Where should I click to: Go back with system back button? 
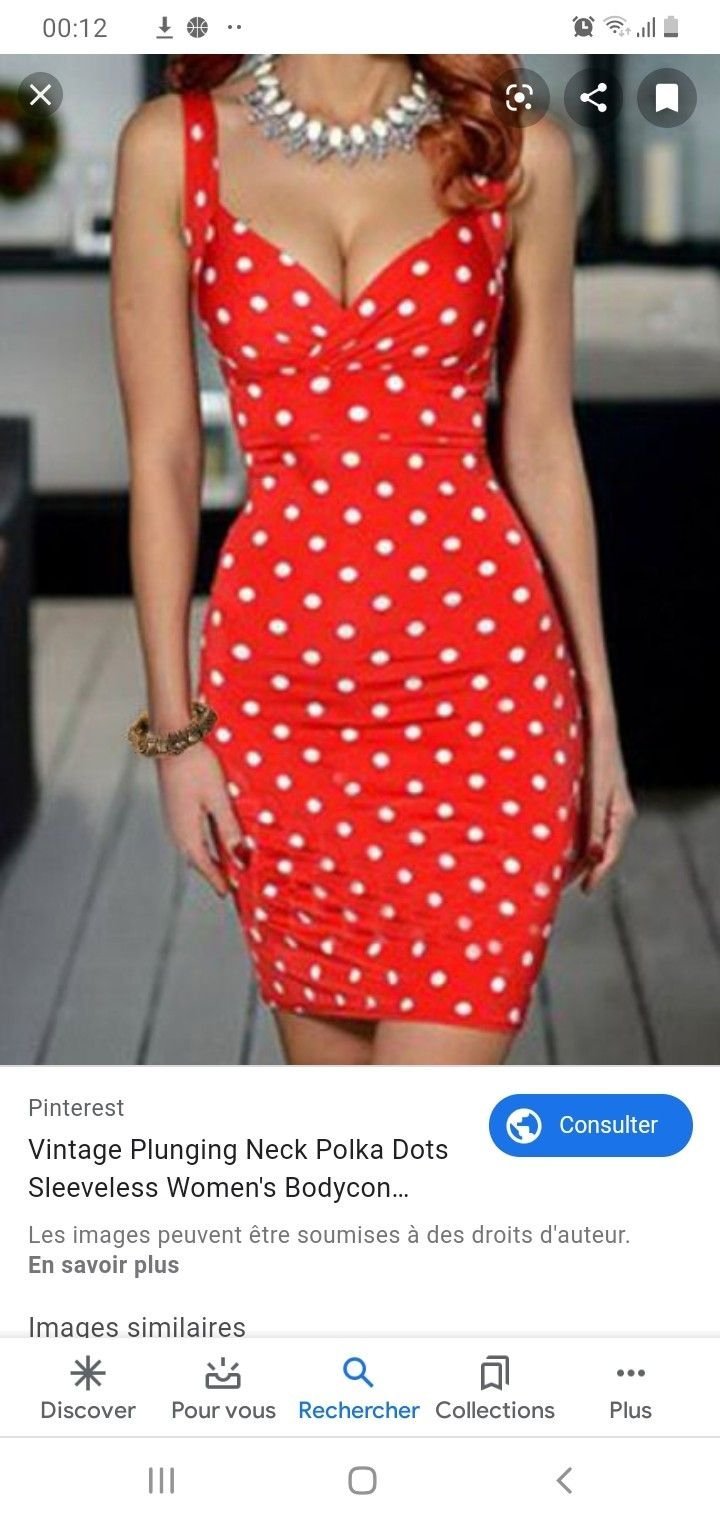(x=564, y=1480)
